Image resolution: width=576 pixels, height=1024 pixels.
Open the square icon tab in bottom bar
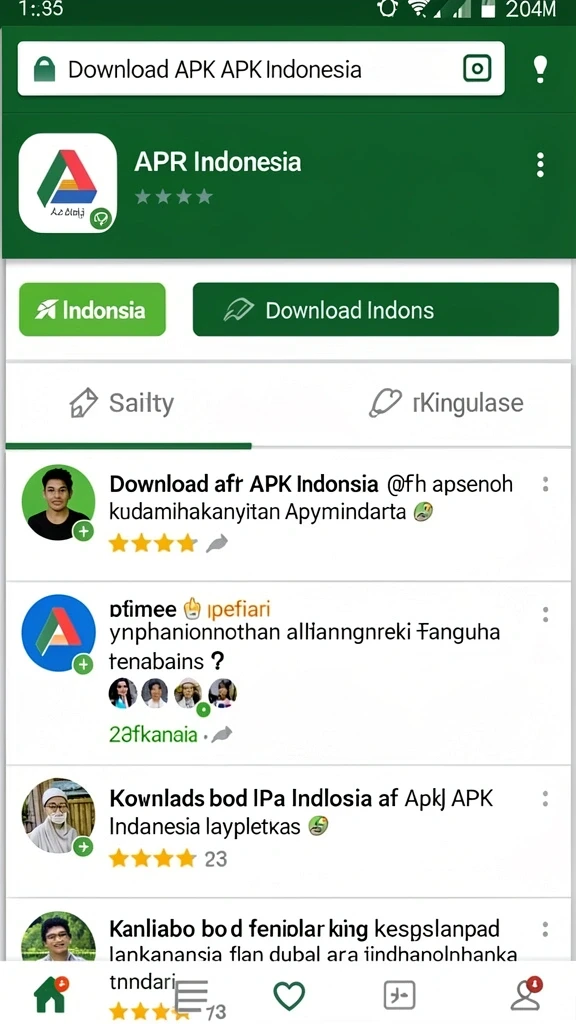point(399,996)
